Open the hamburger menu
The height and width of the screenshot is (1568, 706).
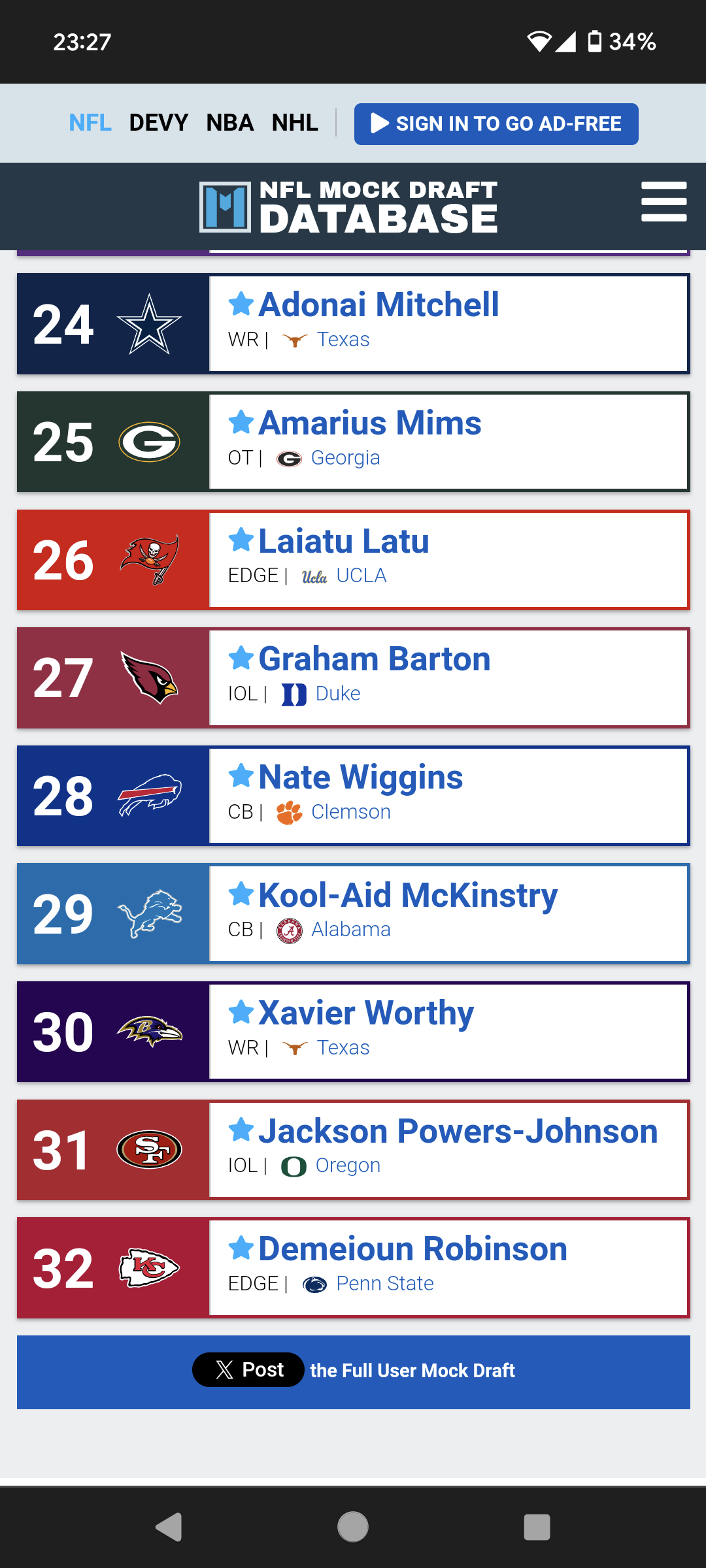(664, 202)
